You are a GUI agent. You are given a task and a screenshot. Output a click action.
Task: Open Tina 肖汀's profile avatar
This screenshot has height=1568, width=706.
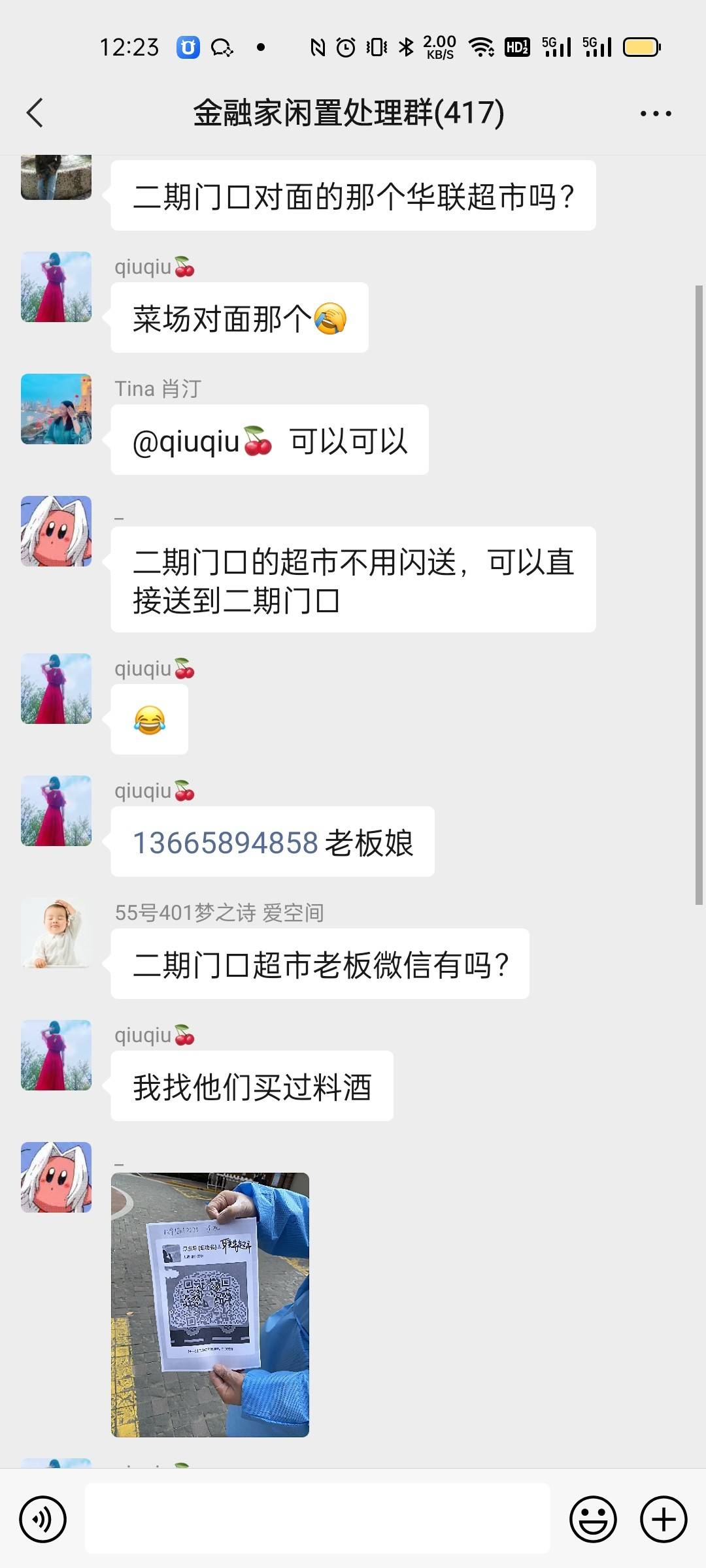(56, 409)
